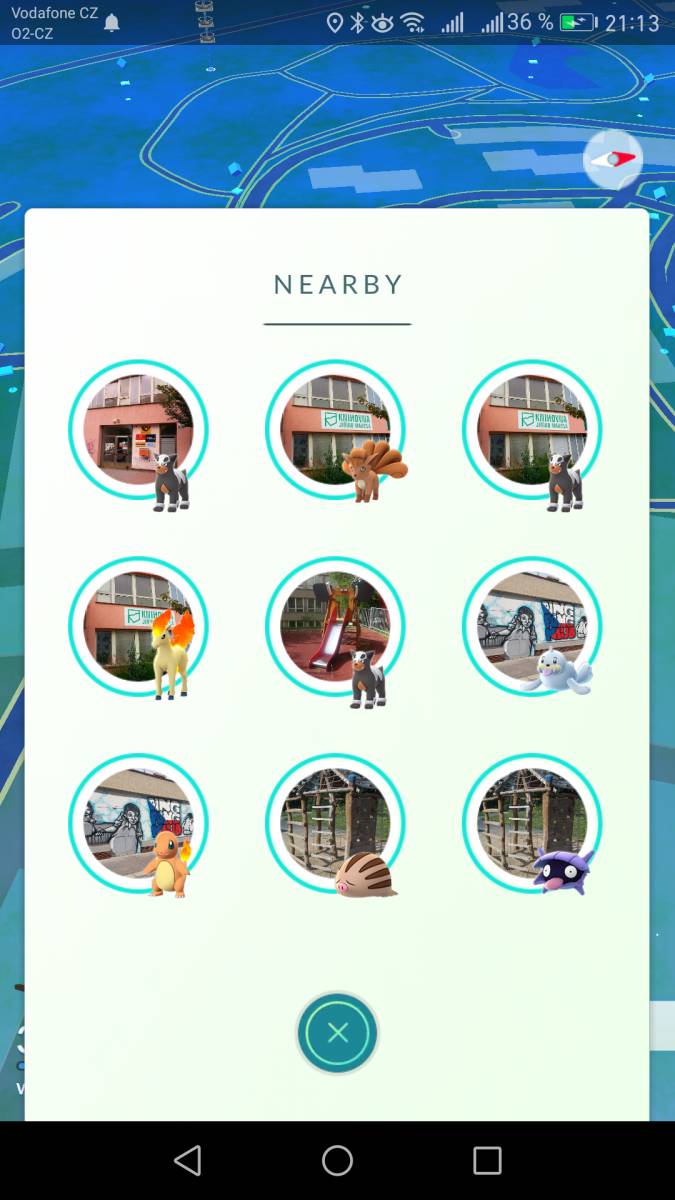This screenshot has height=1200, width=675.
Task: Tap the compass icon on the map
Action: pos(613,159)
